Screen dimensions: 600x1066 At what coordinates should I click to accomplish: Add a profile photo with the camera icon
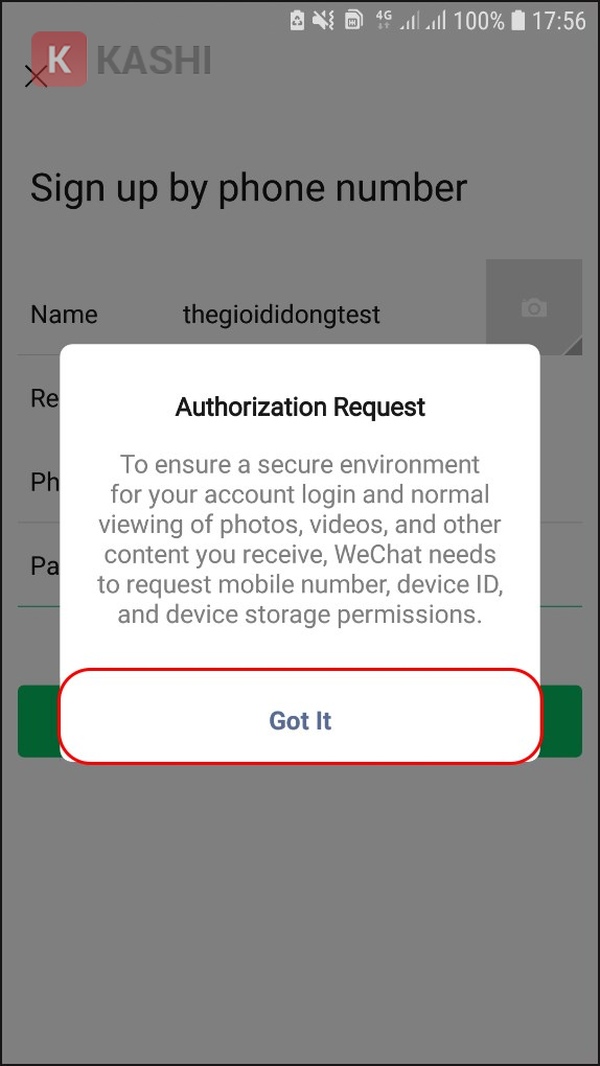(534, 307)
